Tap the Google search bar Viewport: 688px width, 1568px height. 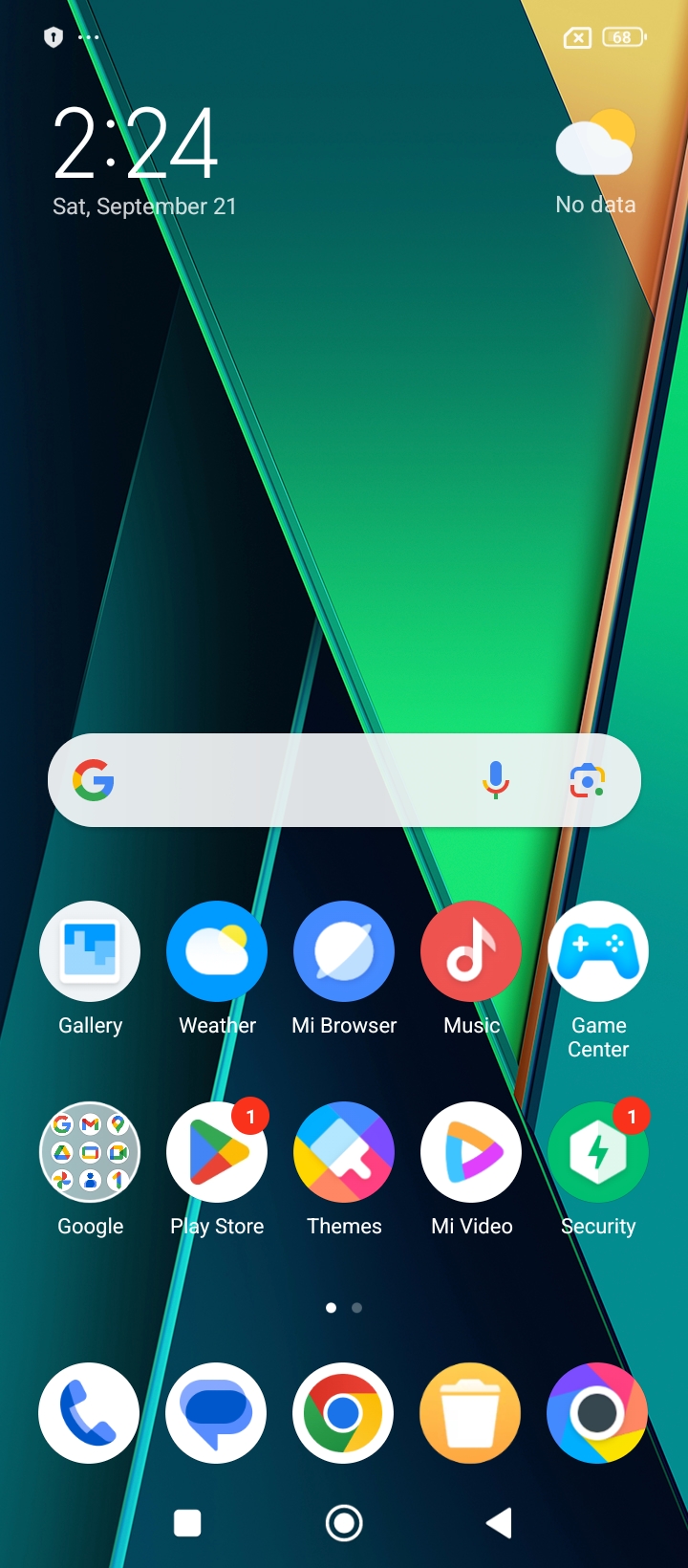(287, 780)
